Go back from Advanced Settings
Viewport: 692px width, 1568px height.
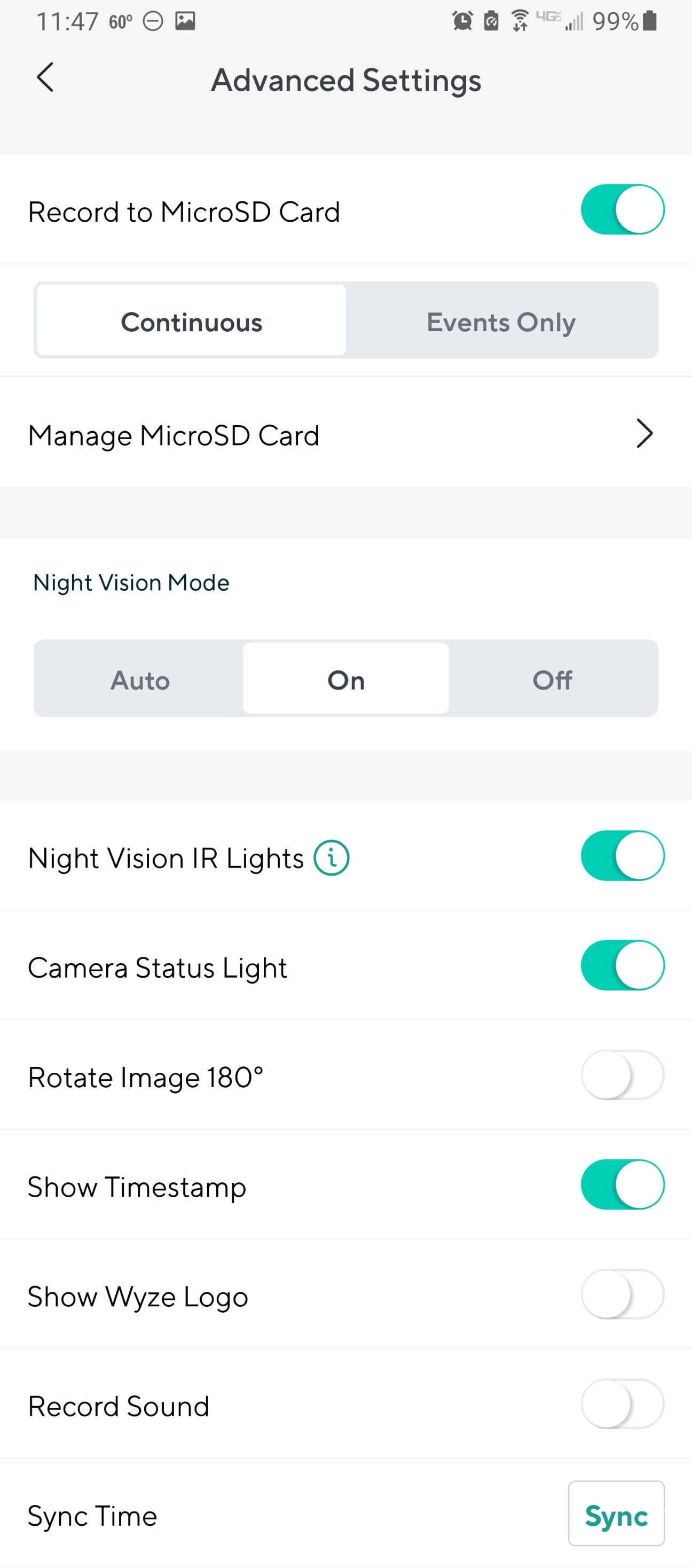[45, 78]
